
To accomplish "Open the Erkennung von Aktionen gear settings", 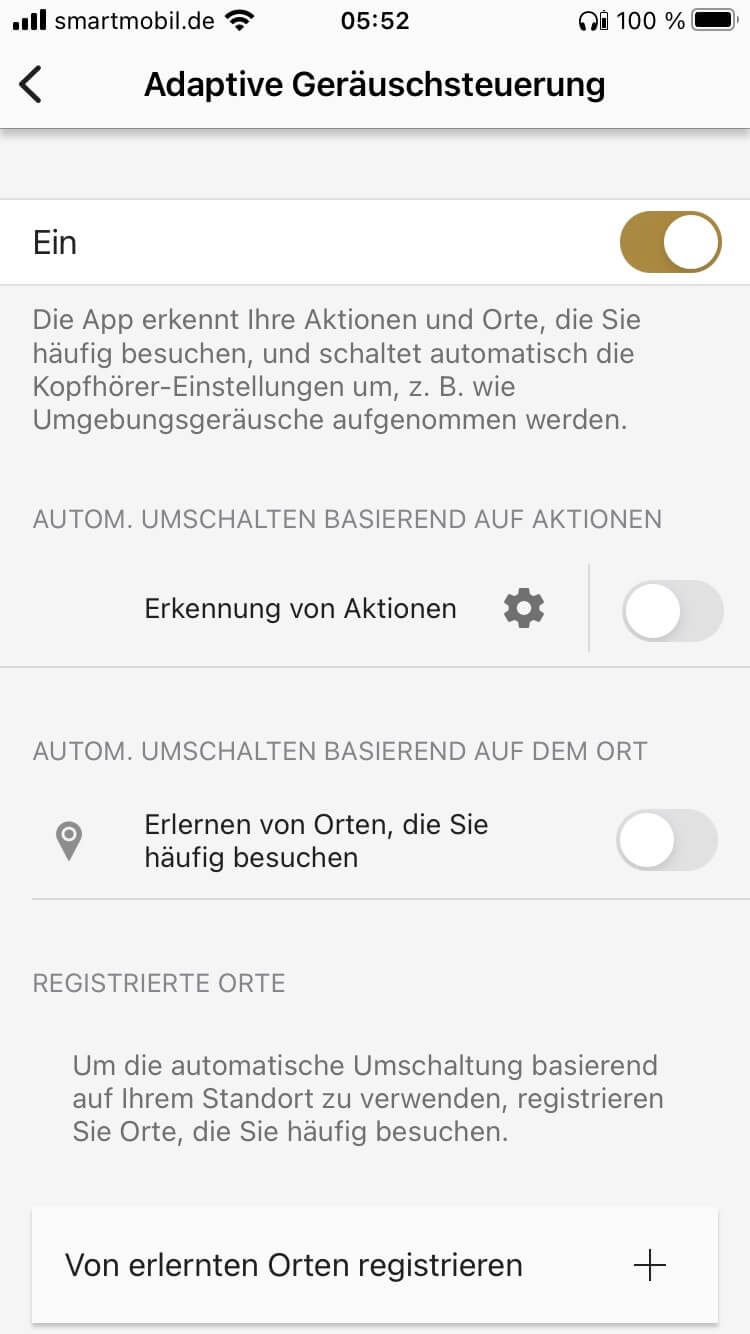I will (524, 608).
